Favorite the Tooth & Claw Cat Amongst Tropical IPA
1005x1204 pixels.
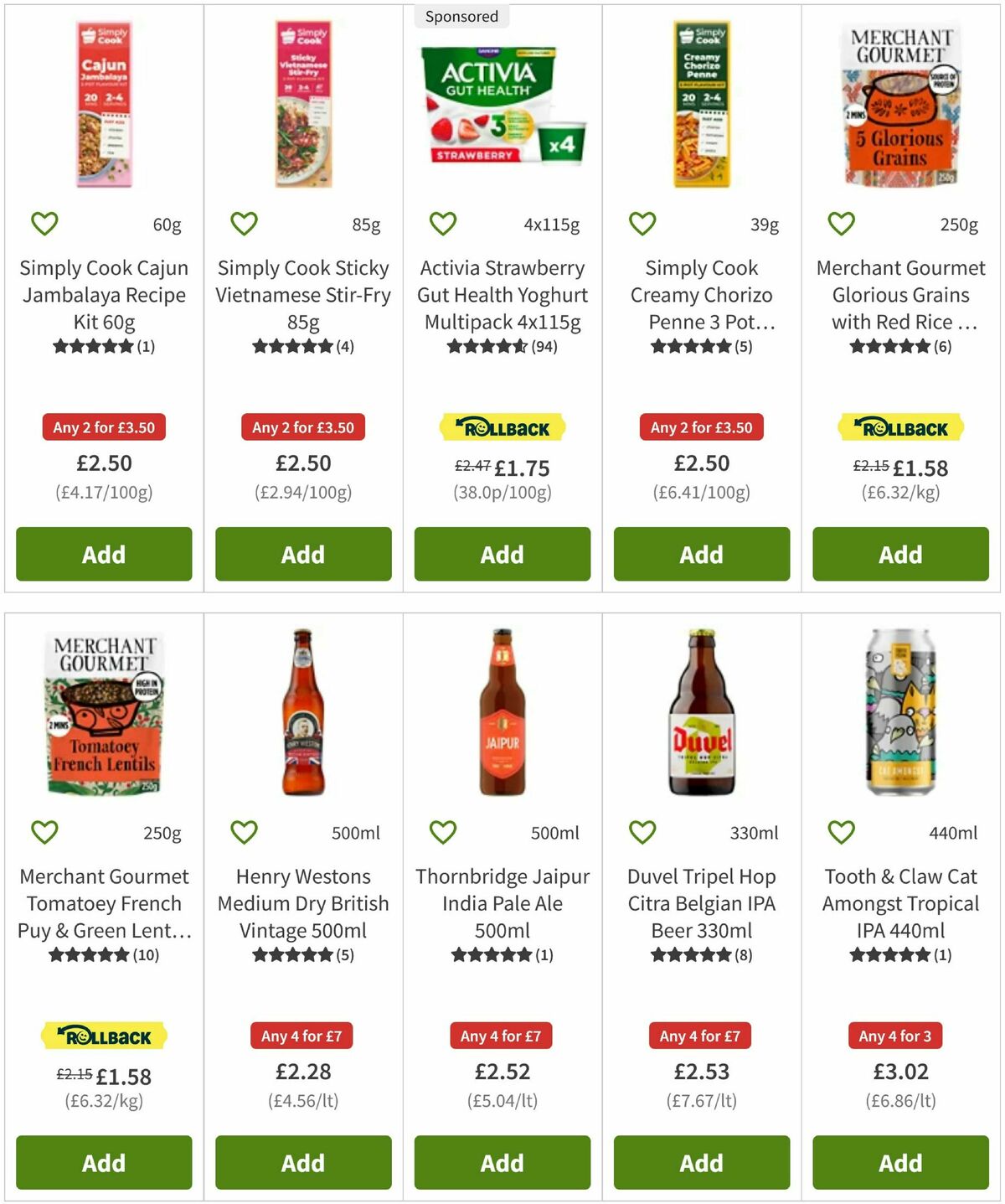click(840, 832)
